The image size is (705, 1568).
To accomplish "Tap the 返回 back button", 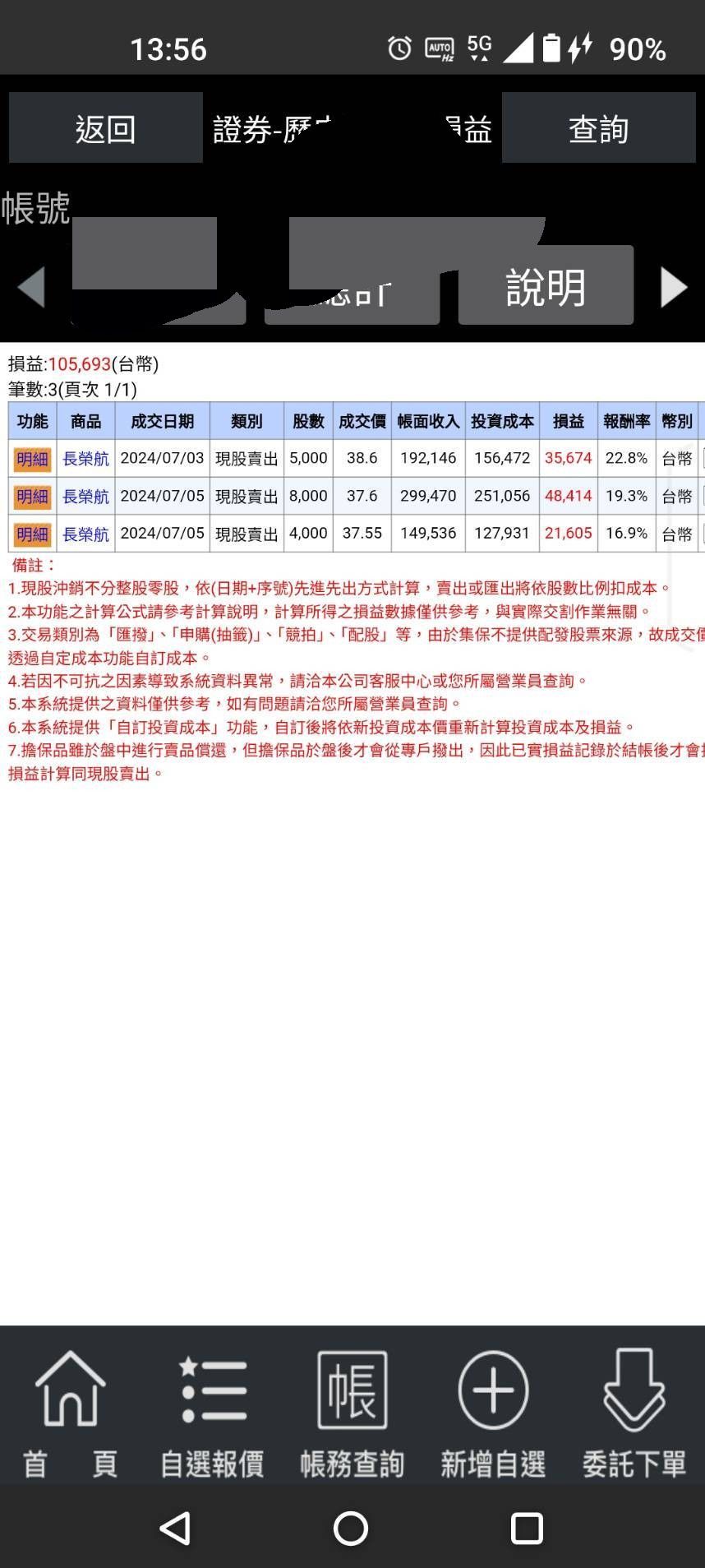I will coord(105,127).
